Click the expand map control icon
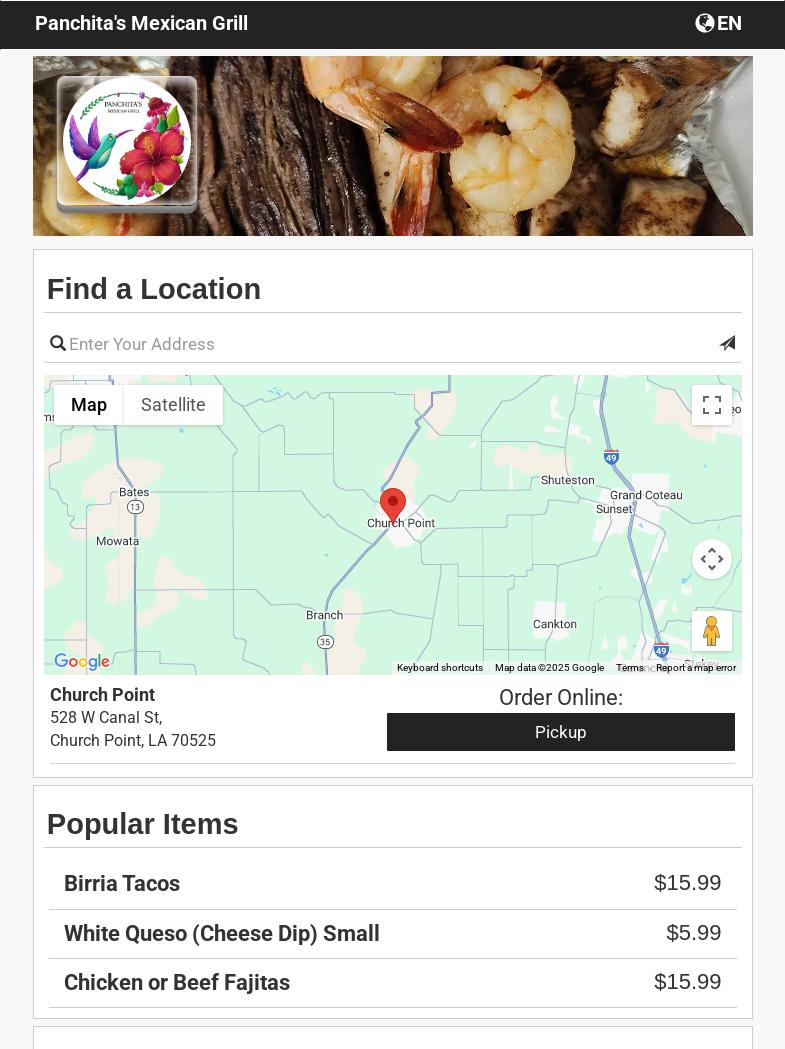This screenshot has width=785, height=1049. pos(712,559)
